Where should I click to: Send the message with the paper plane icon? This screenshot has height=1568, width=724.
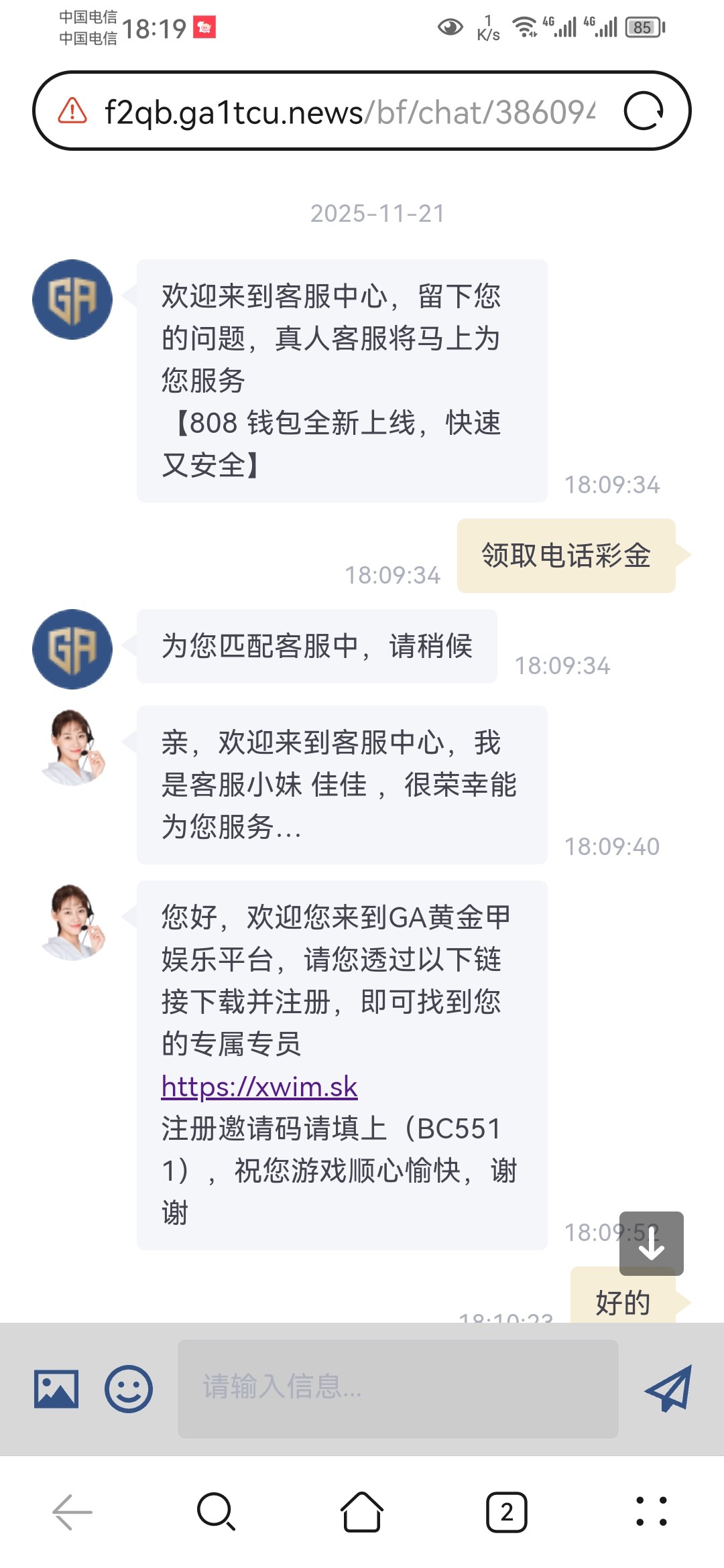click(x=668, y=1388)
